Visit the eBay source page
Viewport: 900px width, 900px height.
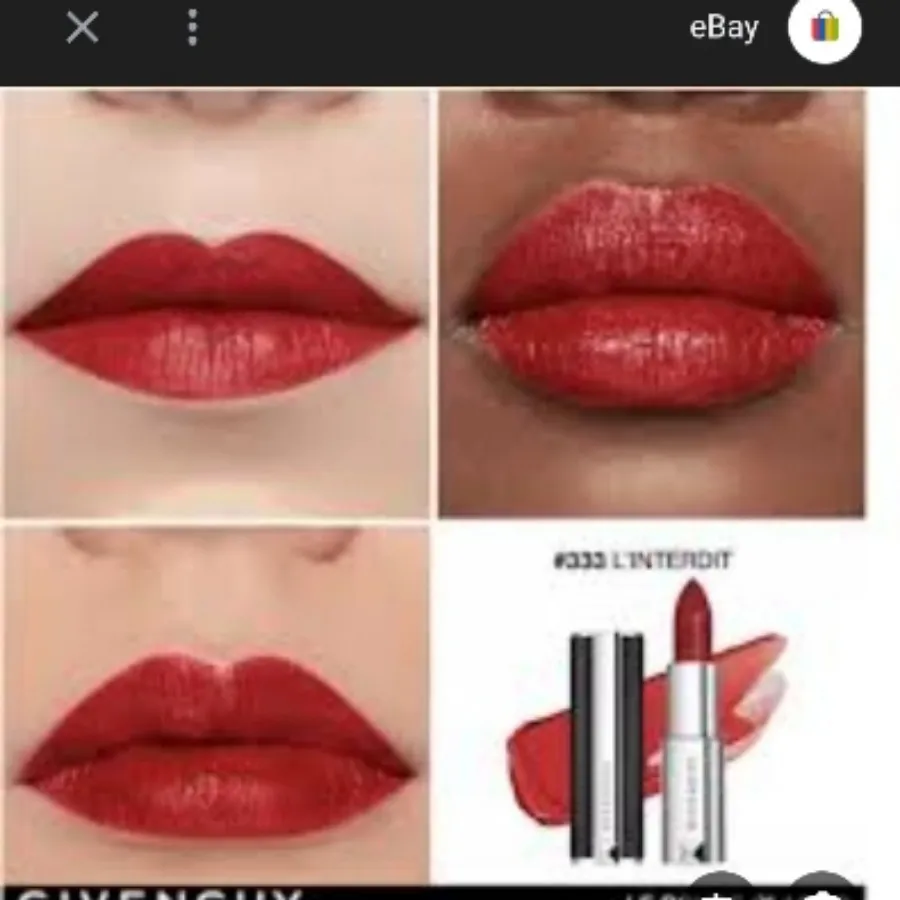724,28
